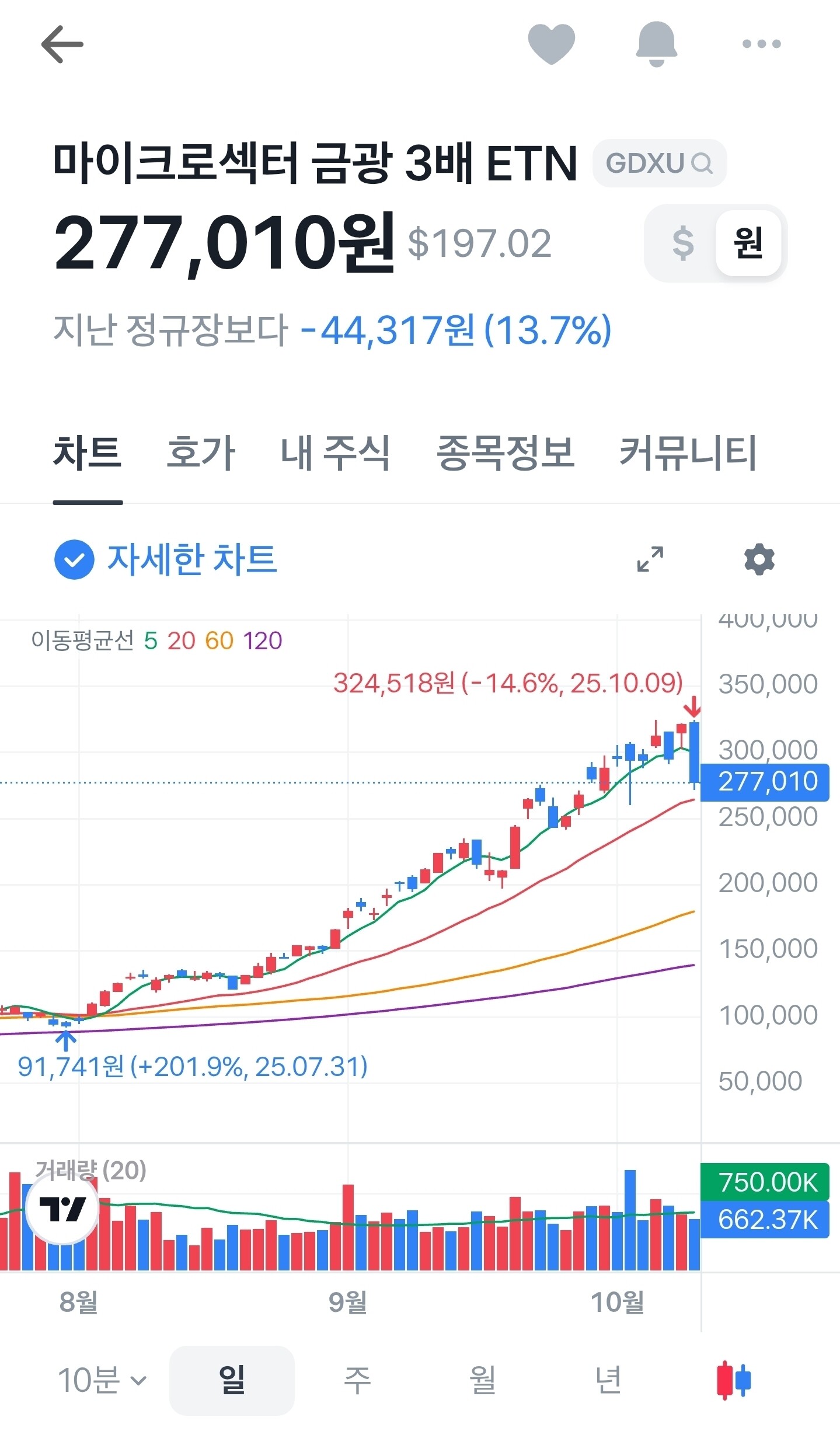The image size is (840, 1431).
Task: Open the 내 주식 tab
Action: [335, 452]
